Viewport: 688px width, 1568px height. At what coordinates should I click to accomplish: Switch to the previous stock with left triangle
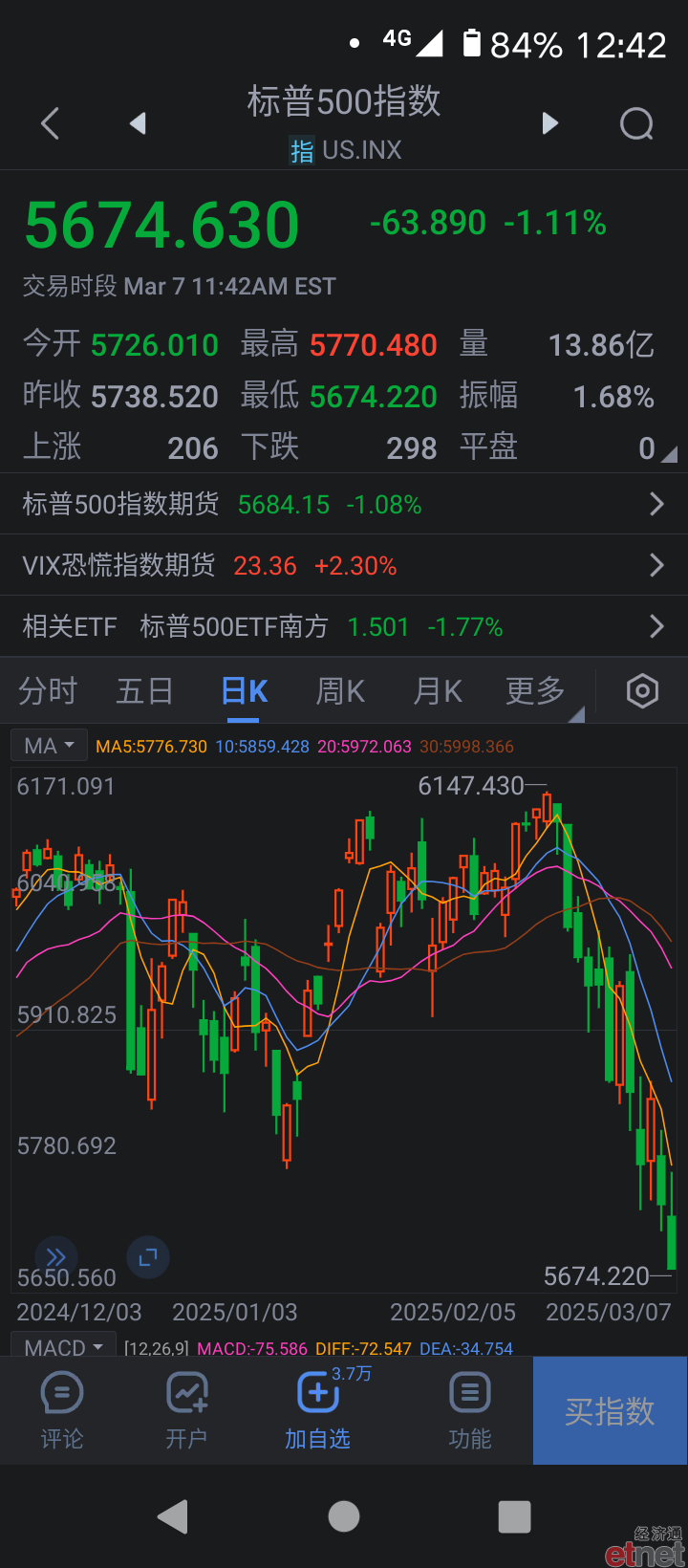pos(139,123)
